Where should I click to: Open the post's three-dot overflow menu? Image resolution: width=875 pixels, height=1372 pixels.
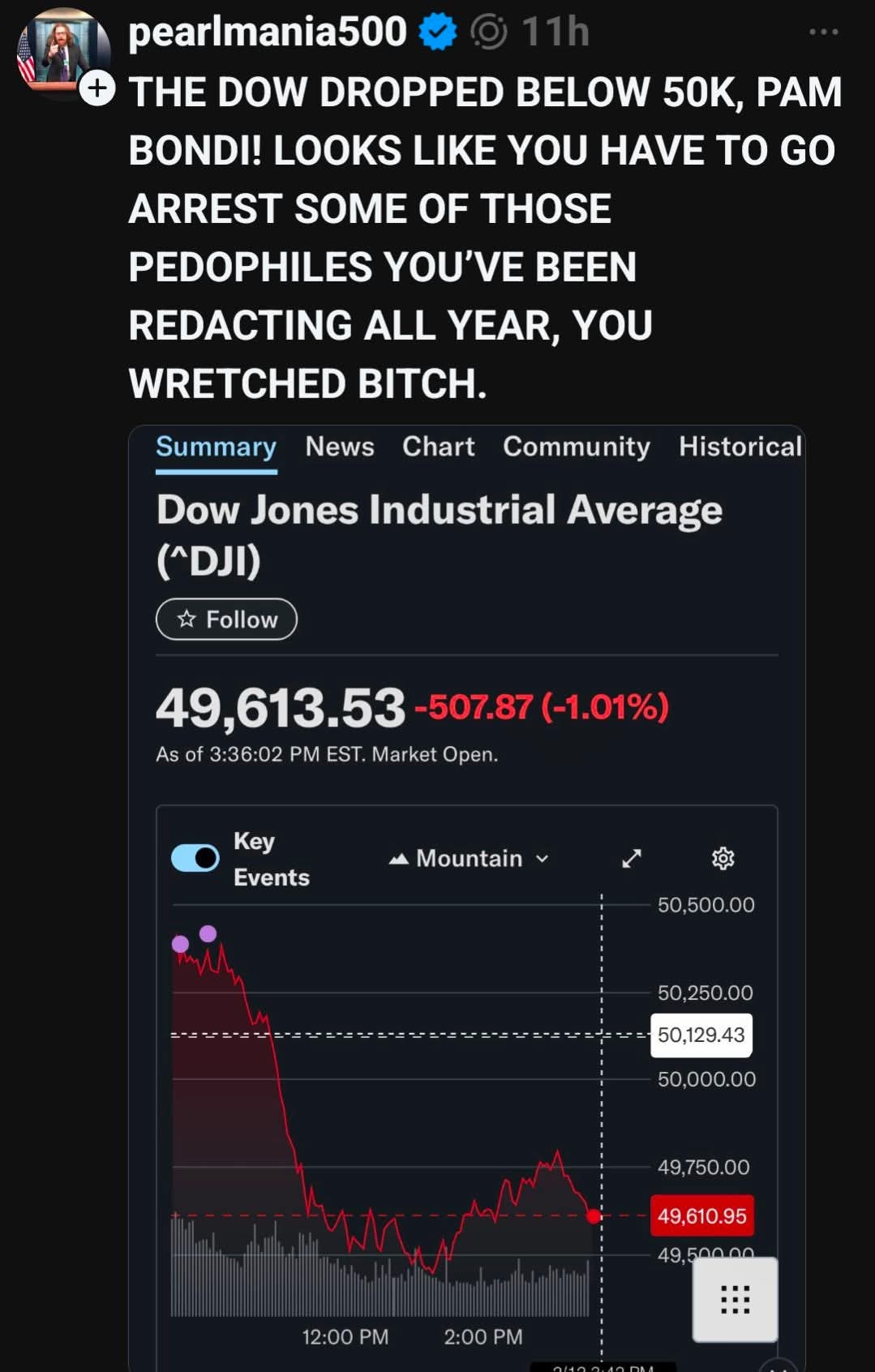click(823, 32)
